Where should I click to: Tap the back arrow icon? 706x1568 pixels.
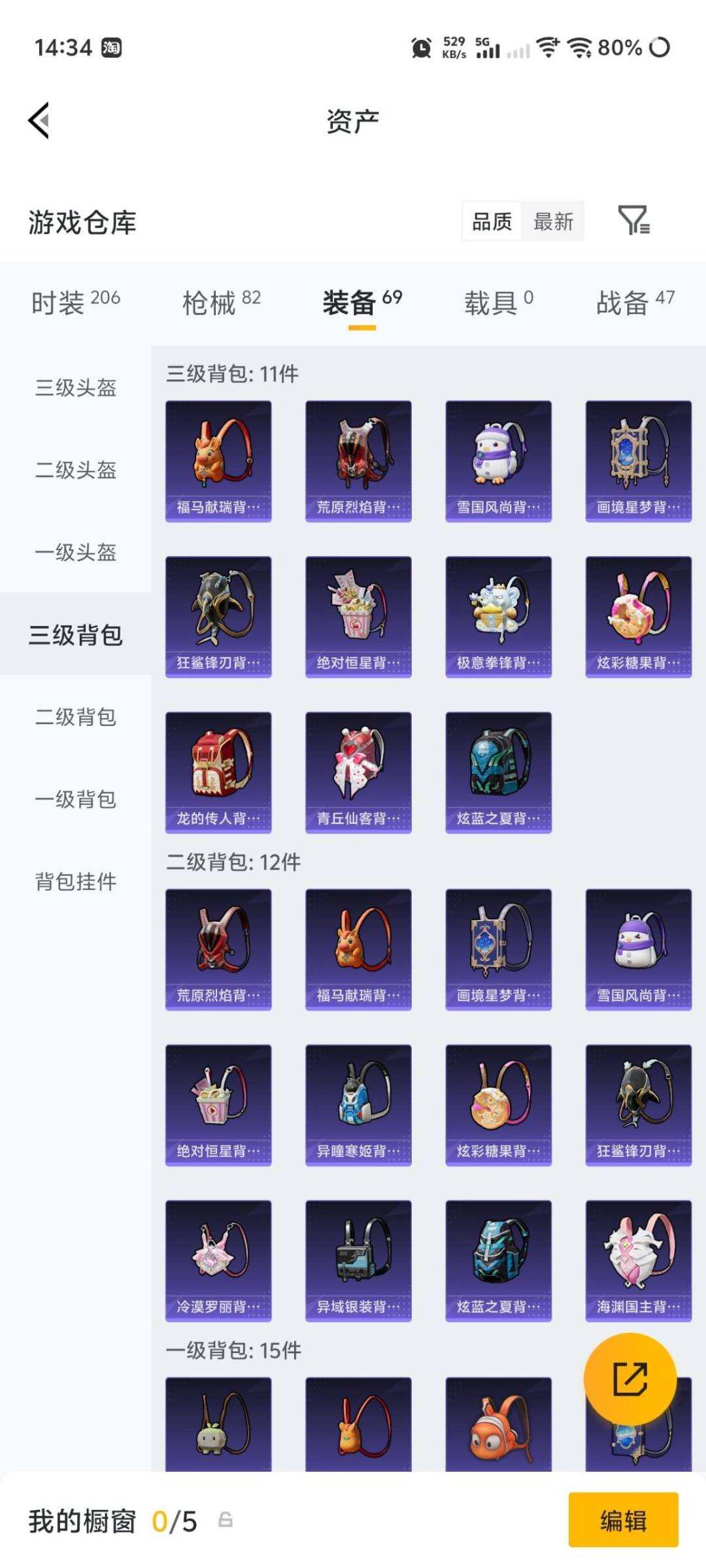(x=37, y=121)
